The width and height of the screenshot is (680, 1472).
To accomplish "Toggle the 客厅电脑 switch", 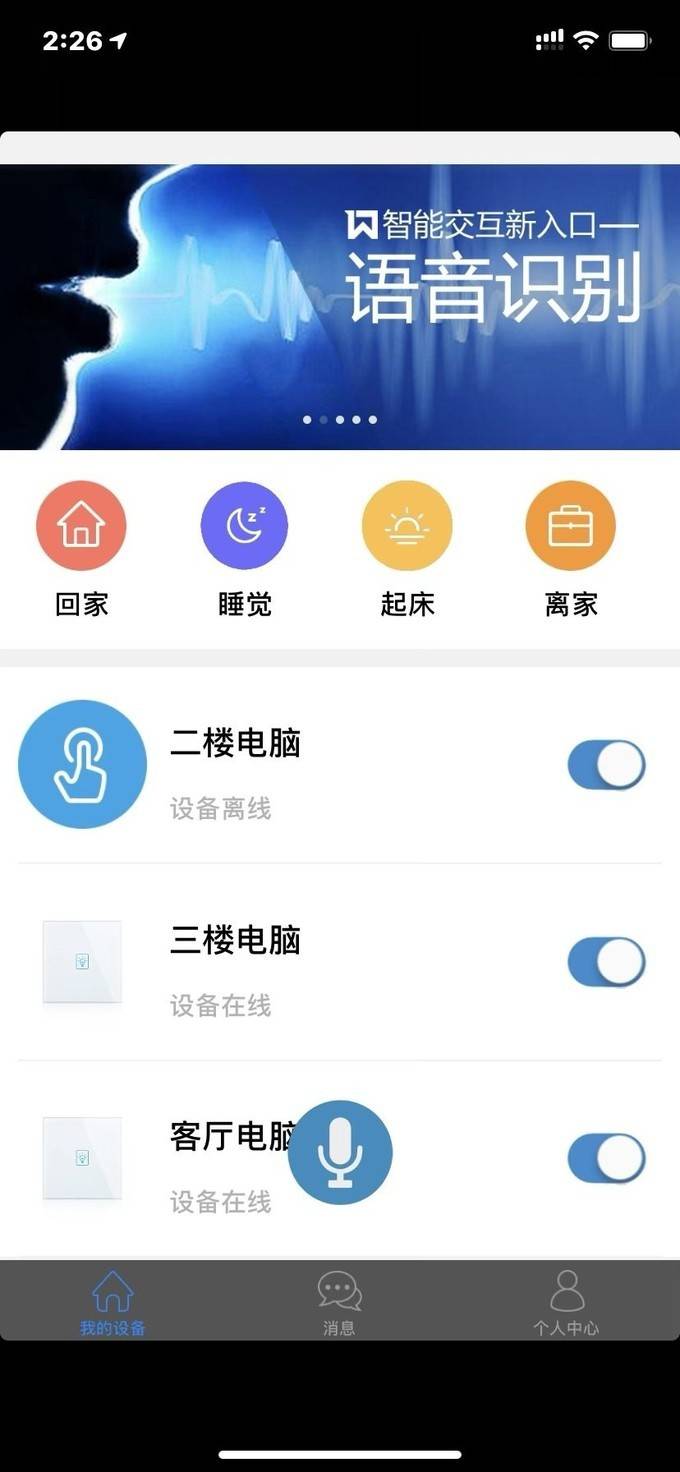I will click(x=607, y=1159).
